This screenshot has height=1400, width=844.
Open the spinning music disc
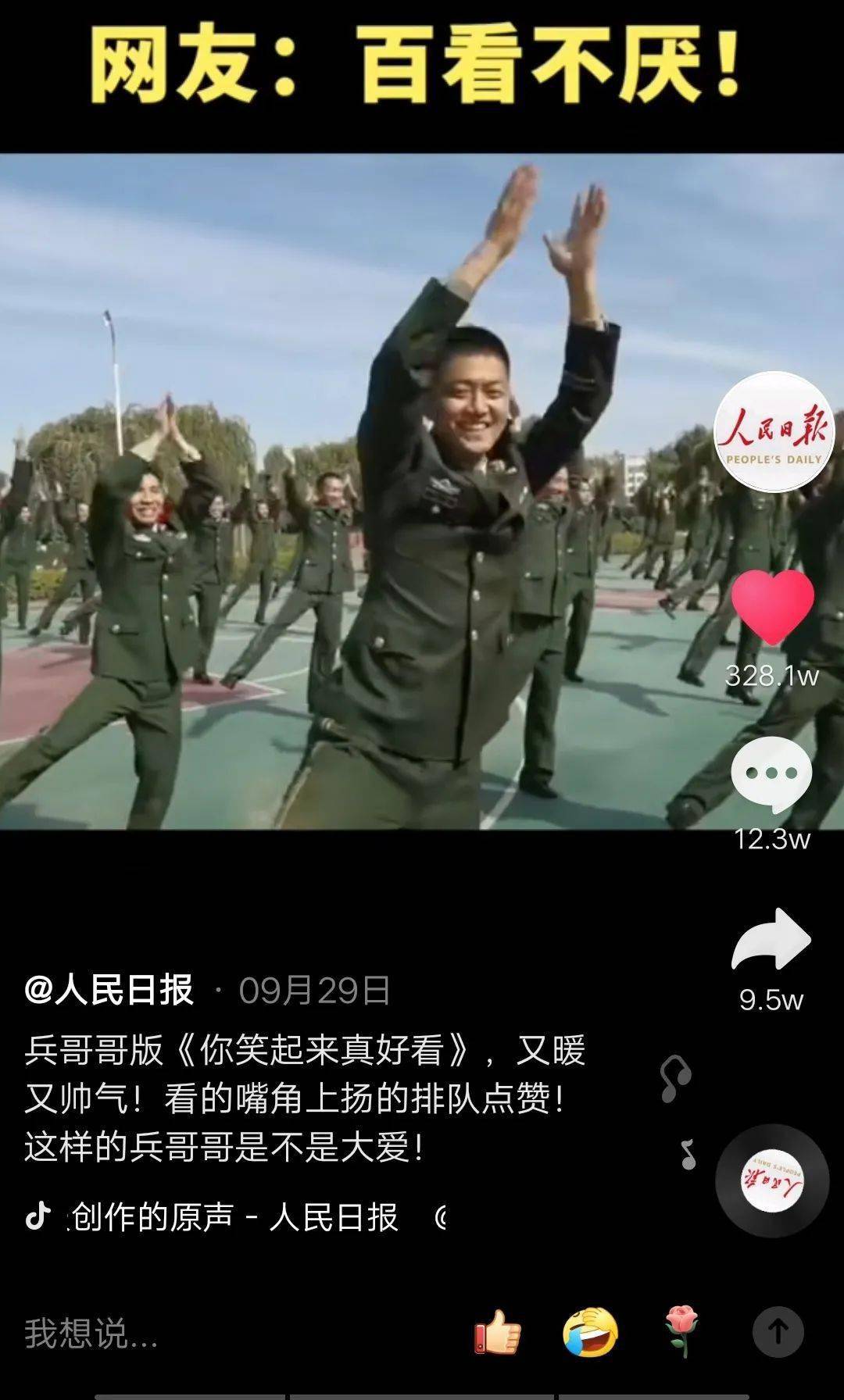(772, 1180)
